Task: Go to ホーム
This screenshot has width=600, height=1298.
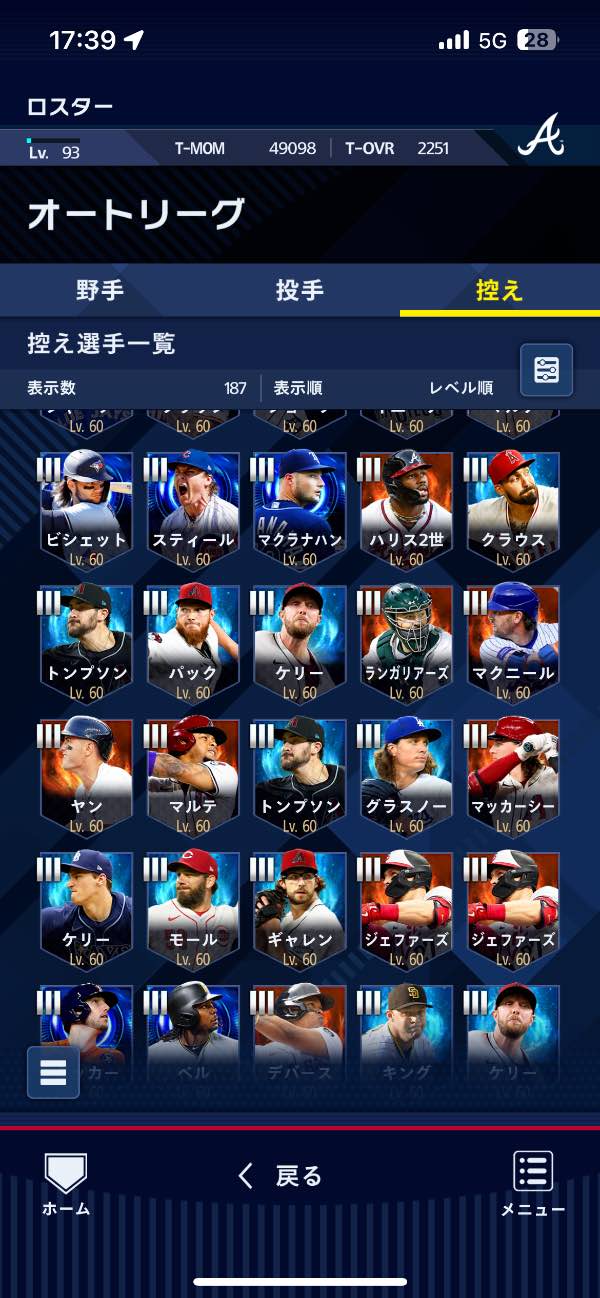Action: [66, 1184]
